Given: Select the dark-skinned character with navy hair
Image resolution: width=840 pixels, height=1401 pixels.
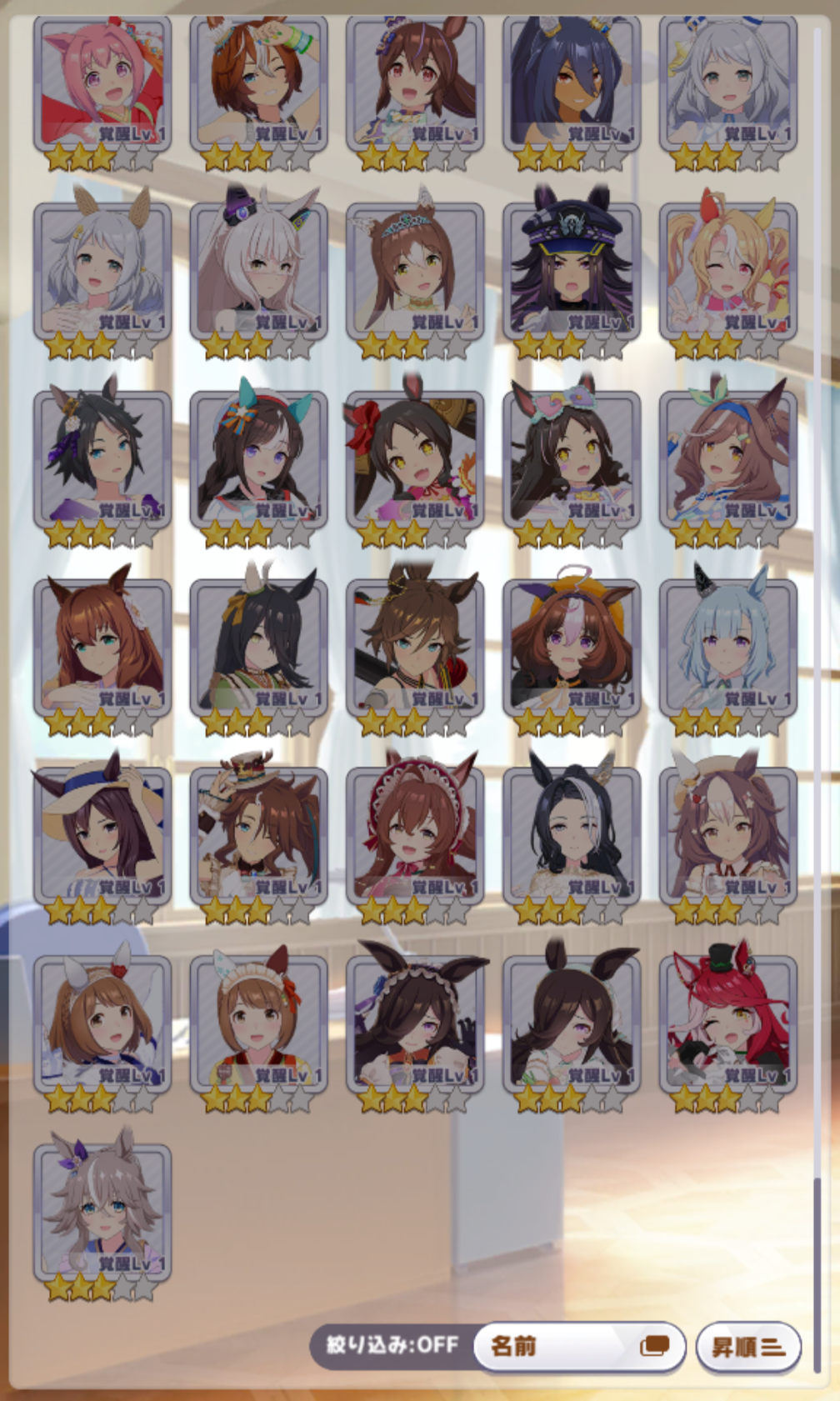Looking at the screenshot, I should coord(572,92).
